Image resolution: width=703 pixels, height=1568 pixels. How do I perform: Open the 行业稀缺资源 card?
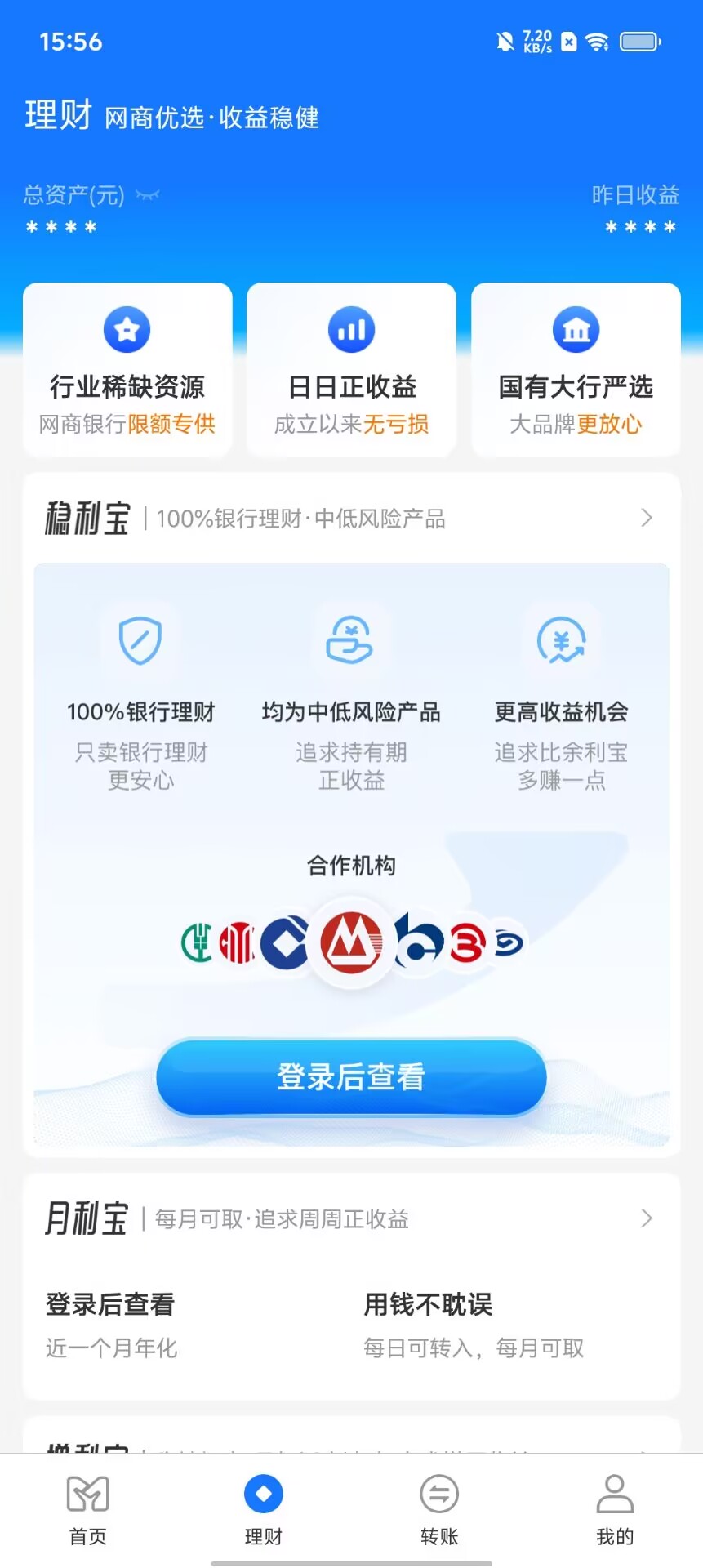point(127,369)
